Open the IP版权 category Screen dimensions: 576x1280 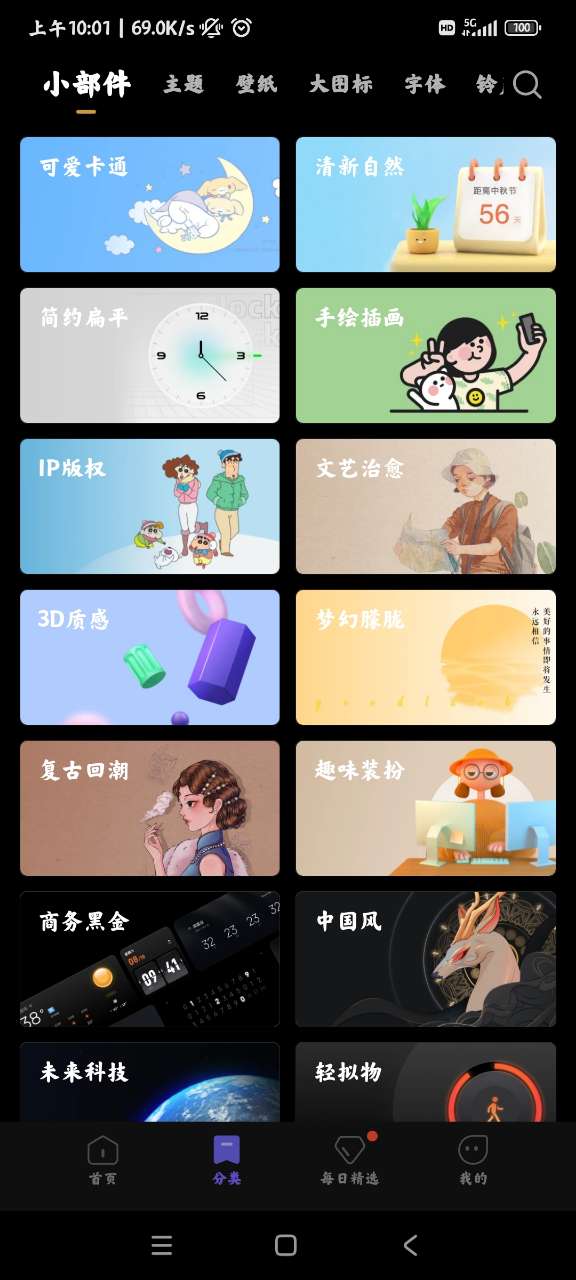pyautogui.click(x=150, y=506)
